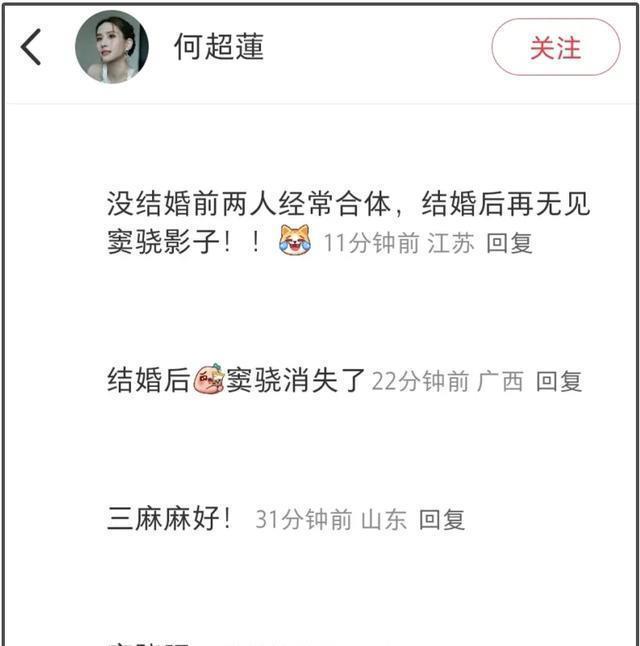Open 何超蓮's profile avatar
Image resolution: width=640 pixels, height=646 pixels.
(111, 47)
